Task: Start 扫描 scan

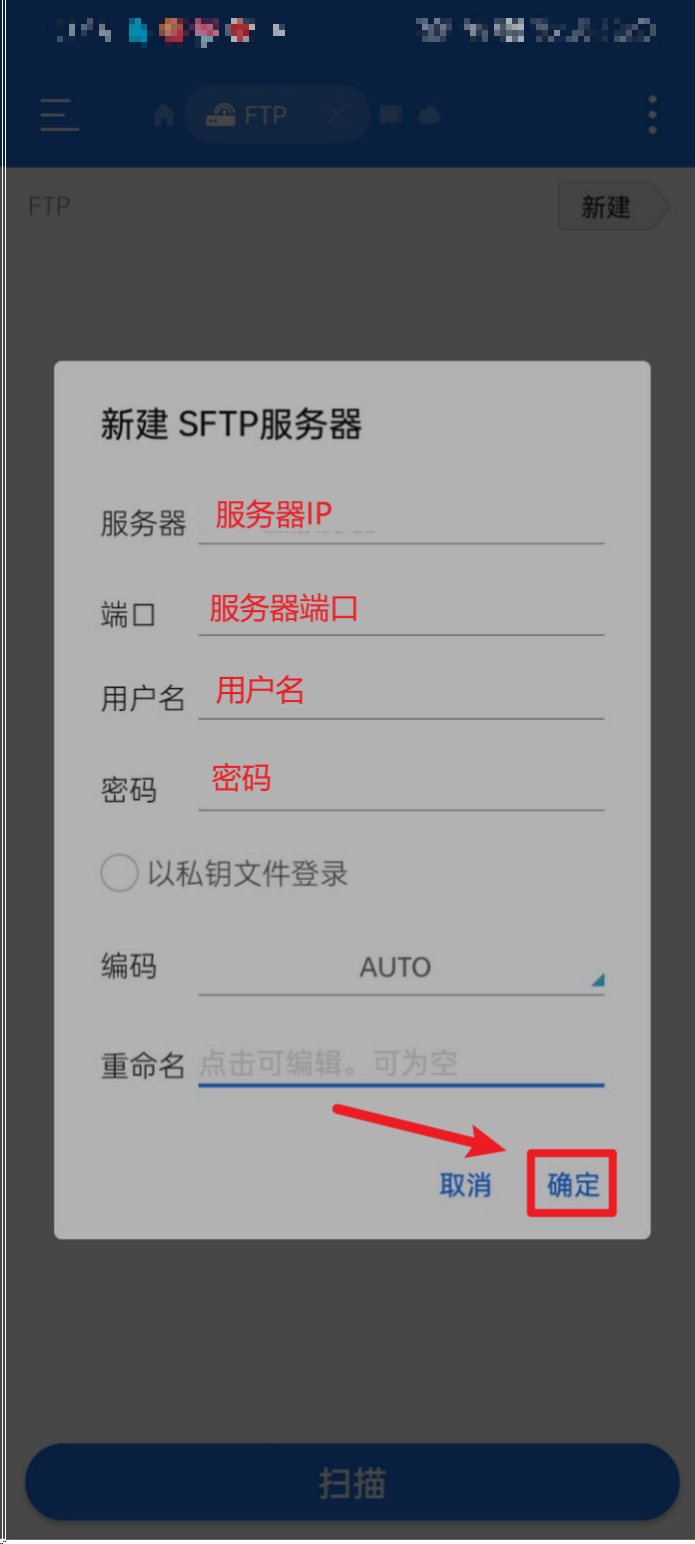Action: coord(352,1482)
